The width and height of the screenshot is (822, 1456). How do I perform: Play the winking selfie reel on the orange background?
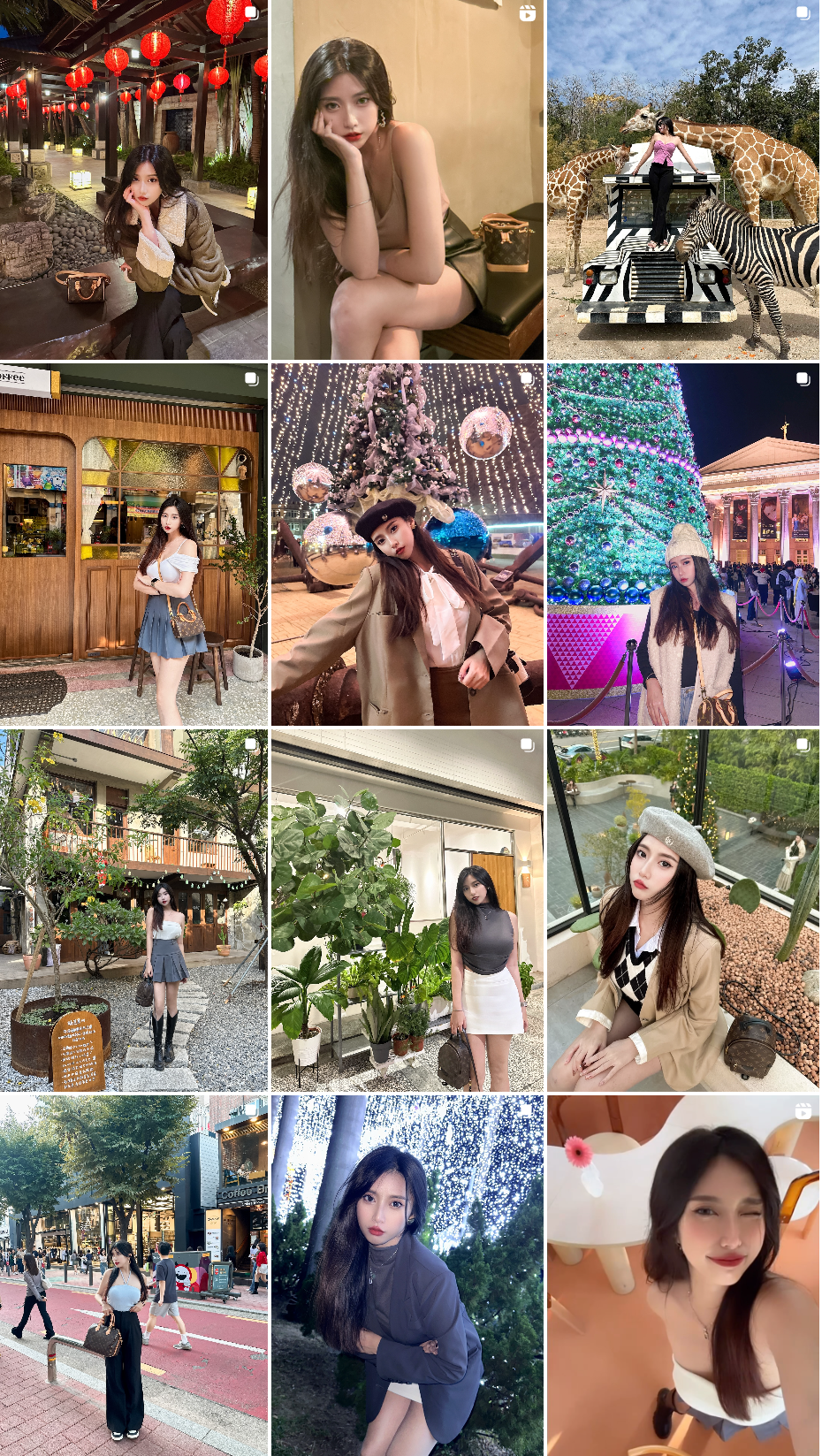(x=682, y=1275)
